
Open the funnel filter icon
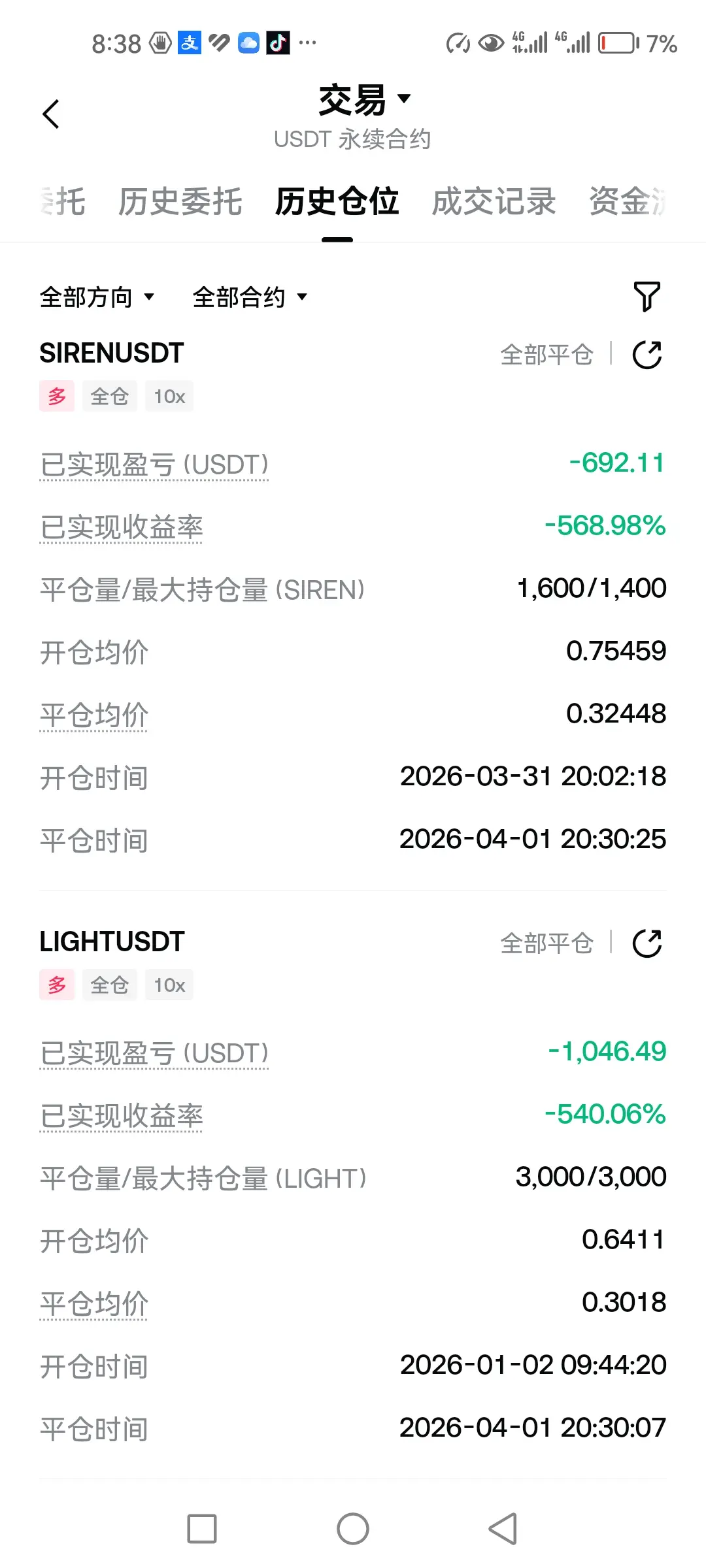point(647,297)
